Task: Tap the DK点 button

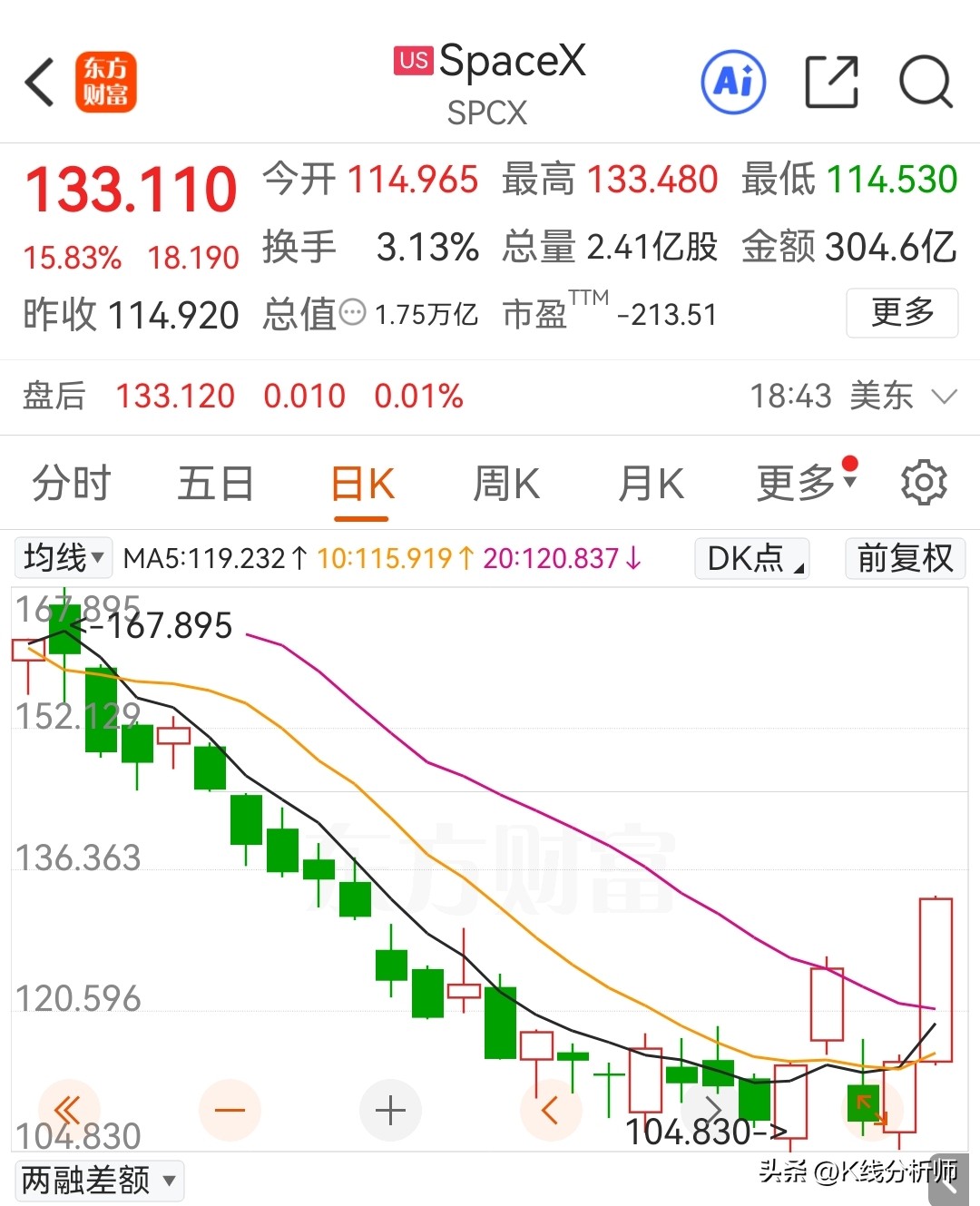Action: coord(752,558)
